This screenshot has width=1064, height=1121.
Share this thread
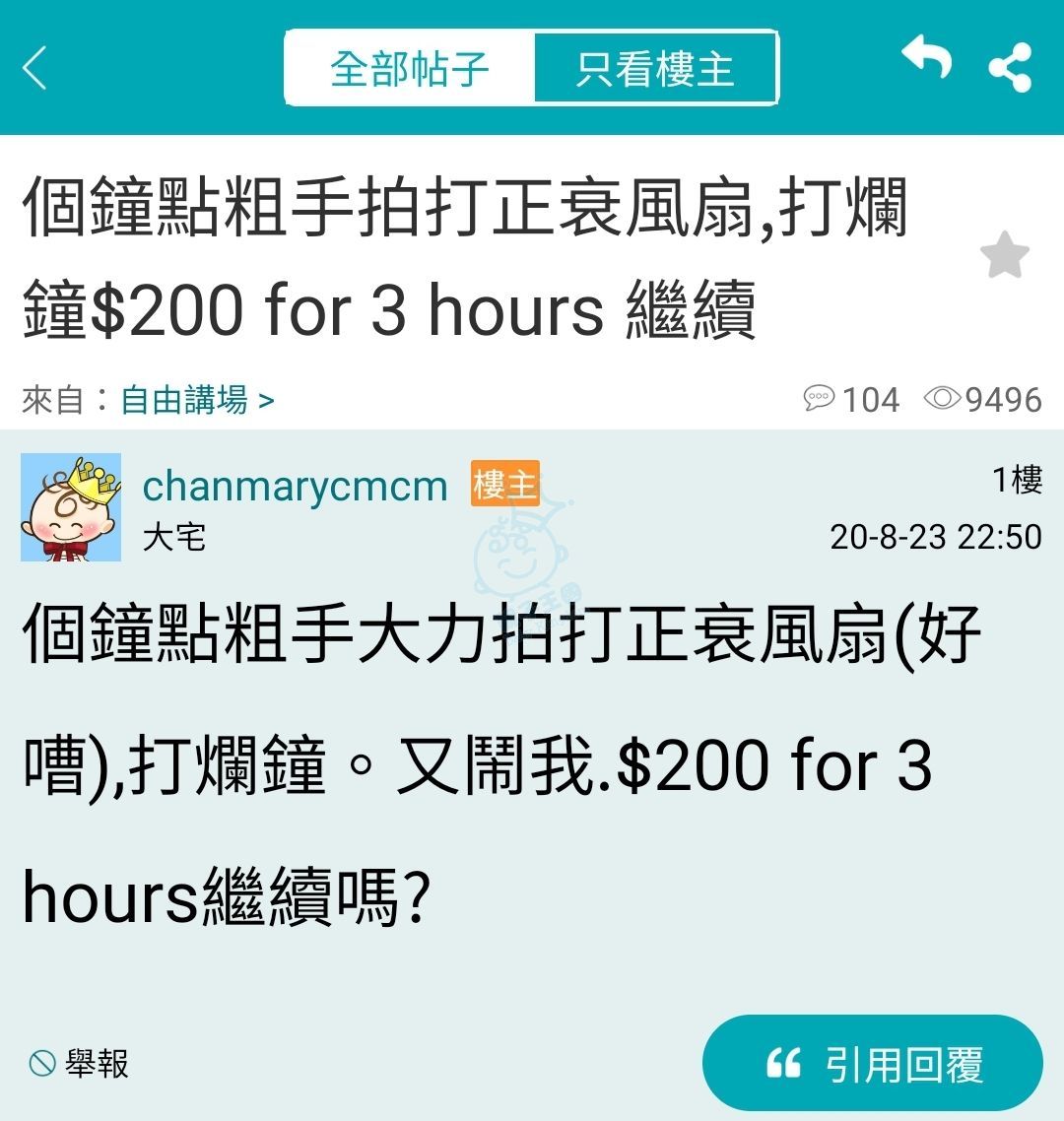1010,68
